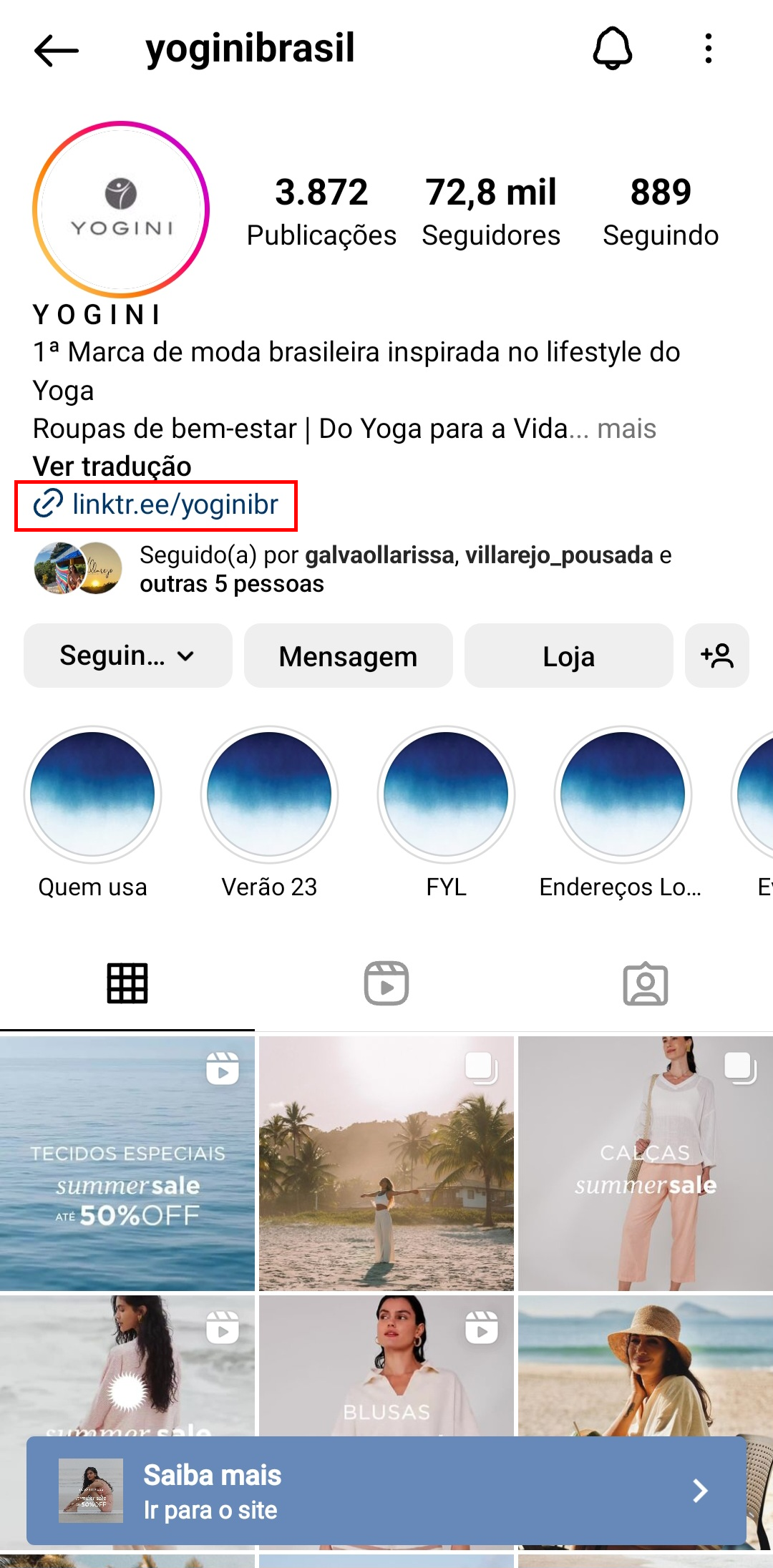Tap the YOGINI profile picture
Image resolution: width=773 pixels, height=1568 pixels.
tap(120, 208)
